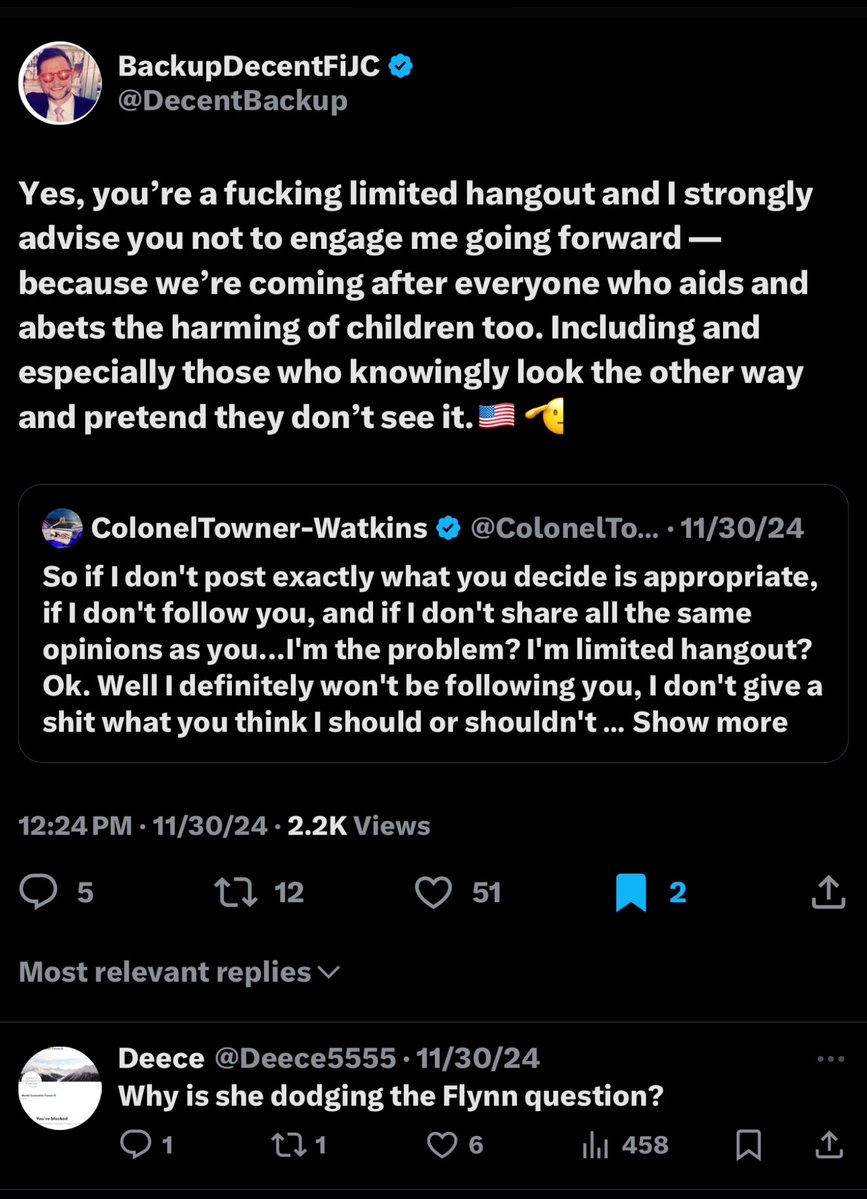Bookmark Deece's reply
This screenshot has width=867, height=1199.
click(x=748, y=1145)
